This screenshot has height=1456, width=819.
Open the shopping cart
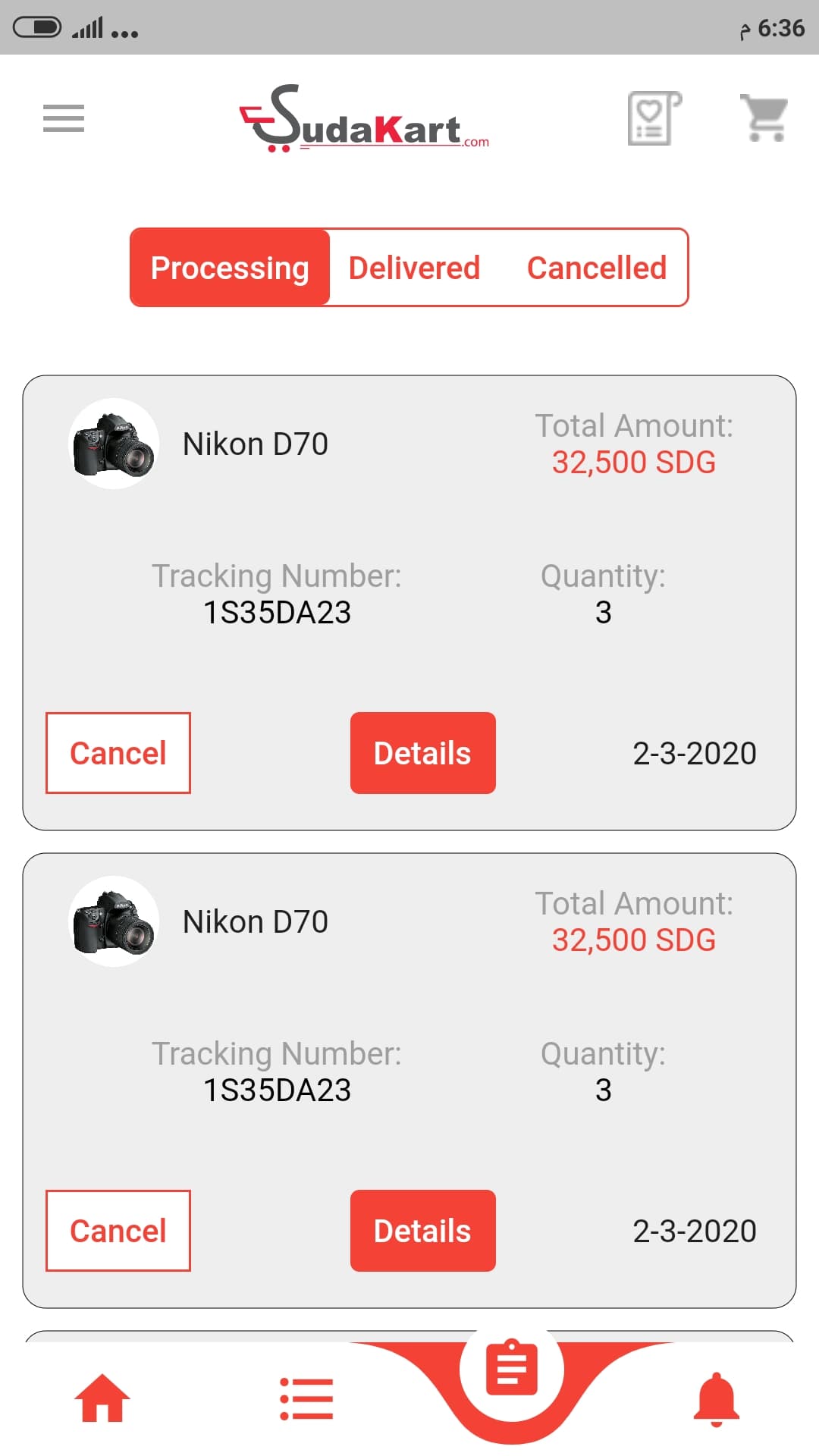764,118
